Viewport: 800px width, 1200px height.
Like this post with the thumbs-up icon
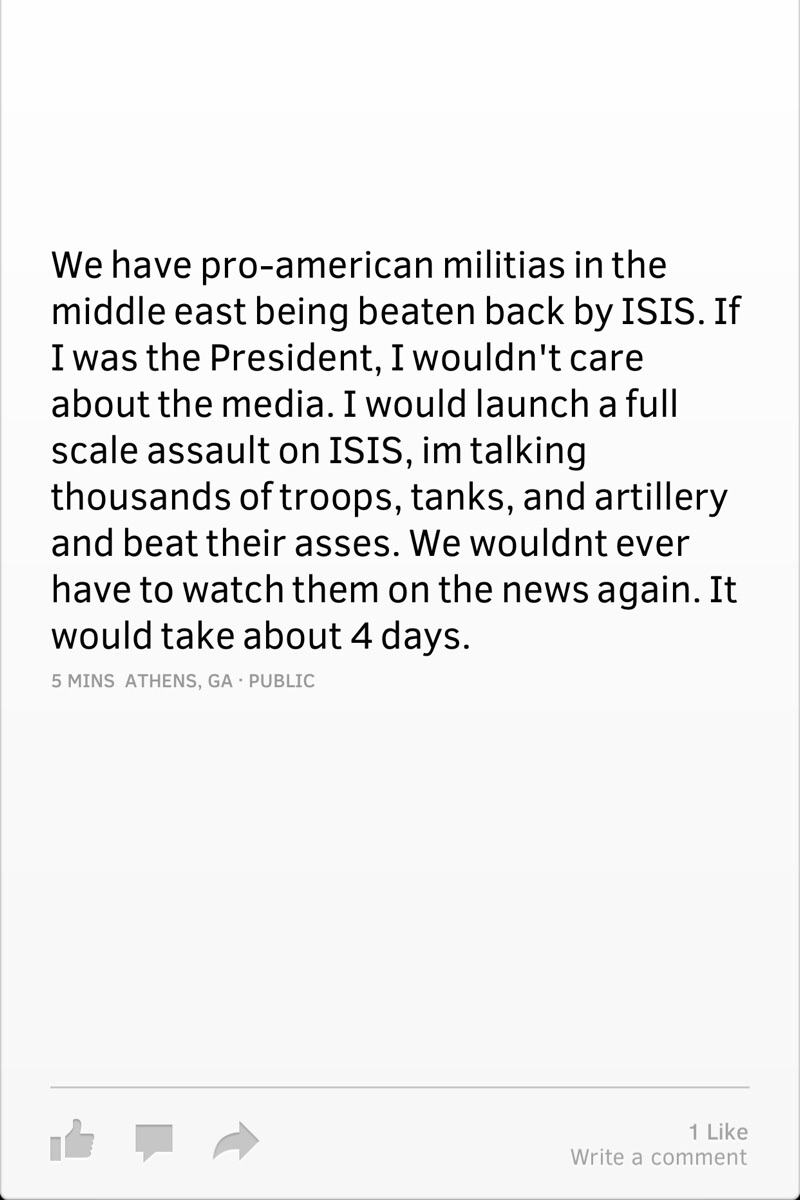click(72, 1140)
